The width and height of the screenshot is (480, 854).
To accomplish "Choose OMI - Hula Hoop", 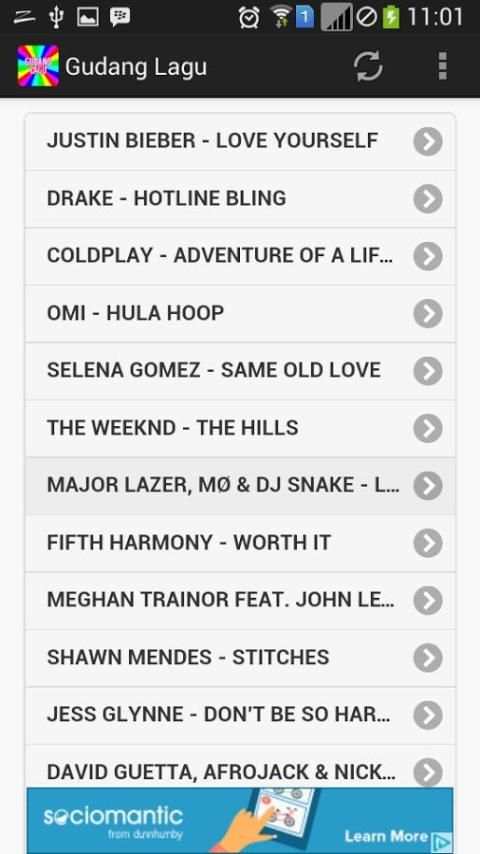I will coord(240,313).
